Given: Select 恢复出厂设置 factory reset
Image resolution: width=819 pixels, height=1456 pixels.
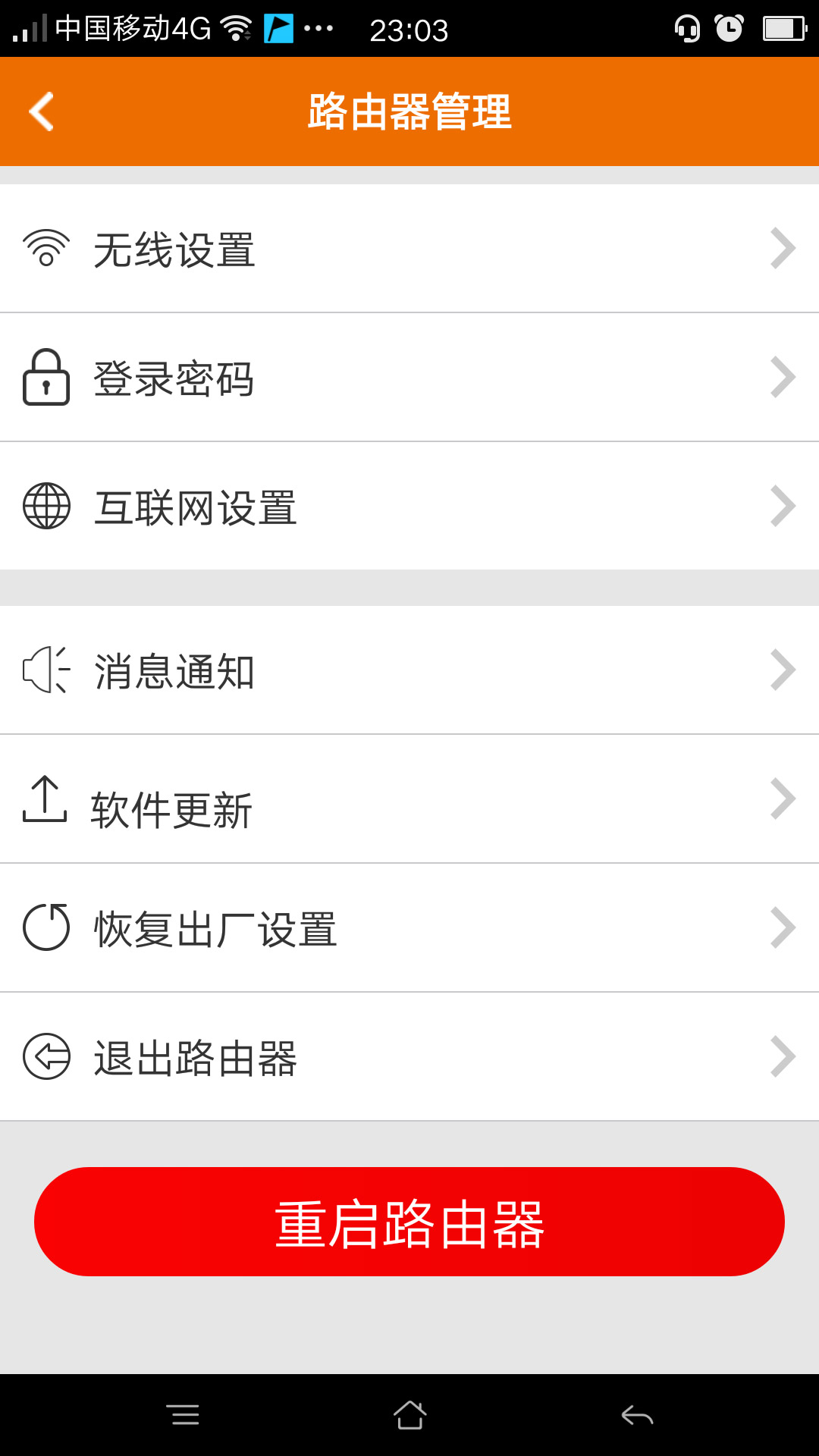Looking at the screenshot, I should (409, 927).
